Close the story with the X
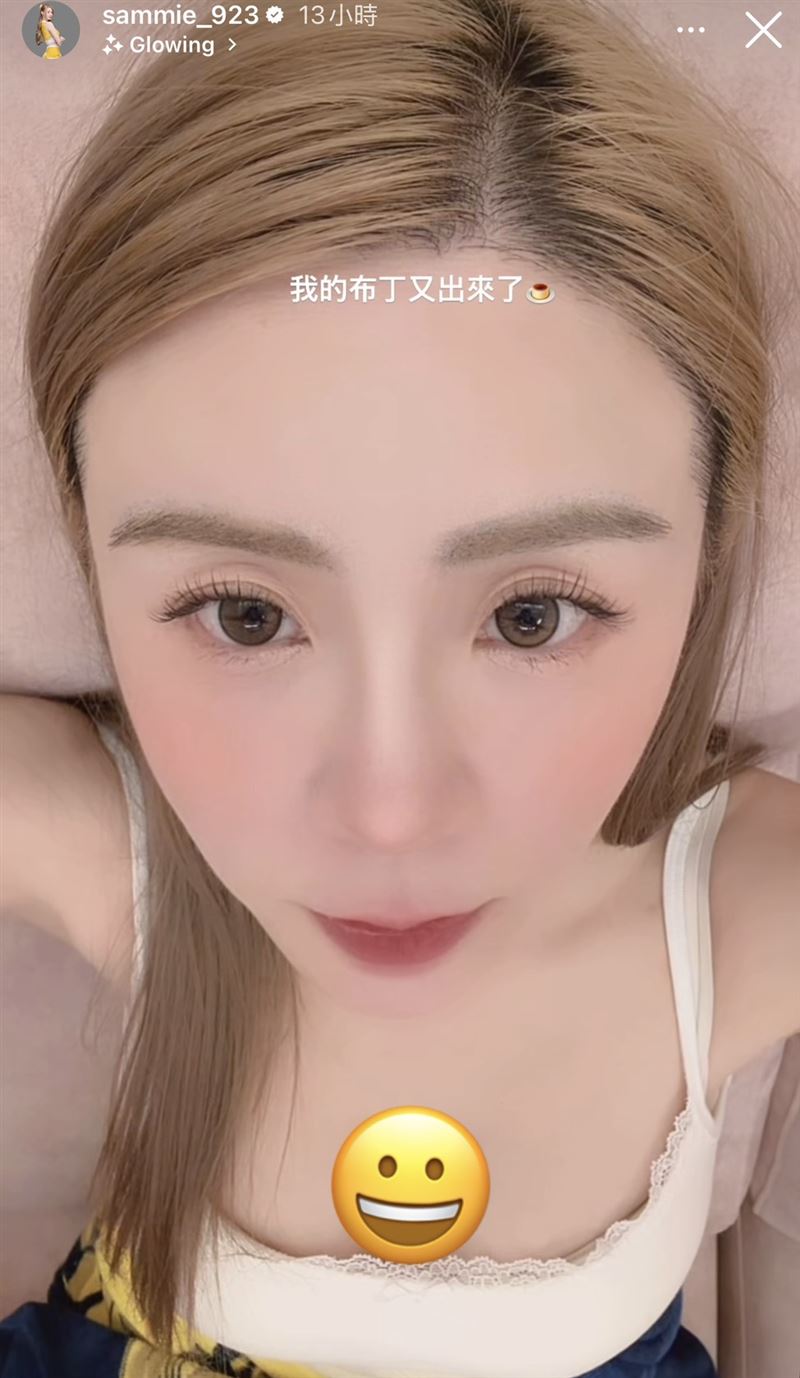 [x=763, y=31]
